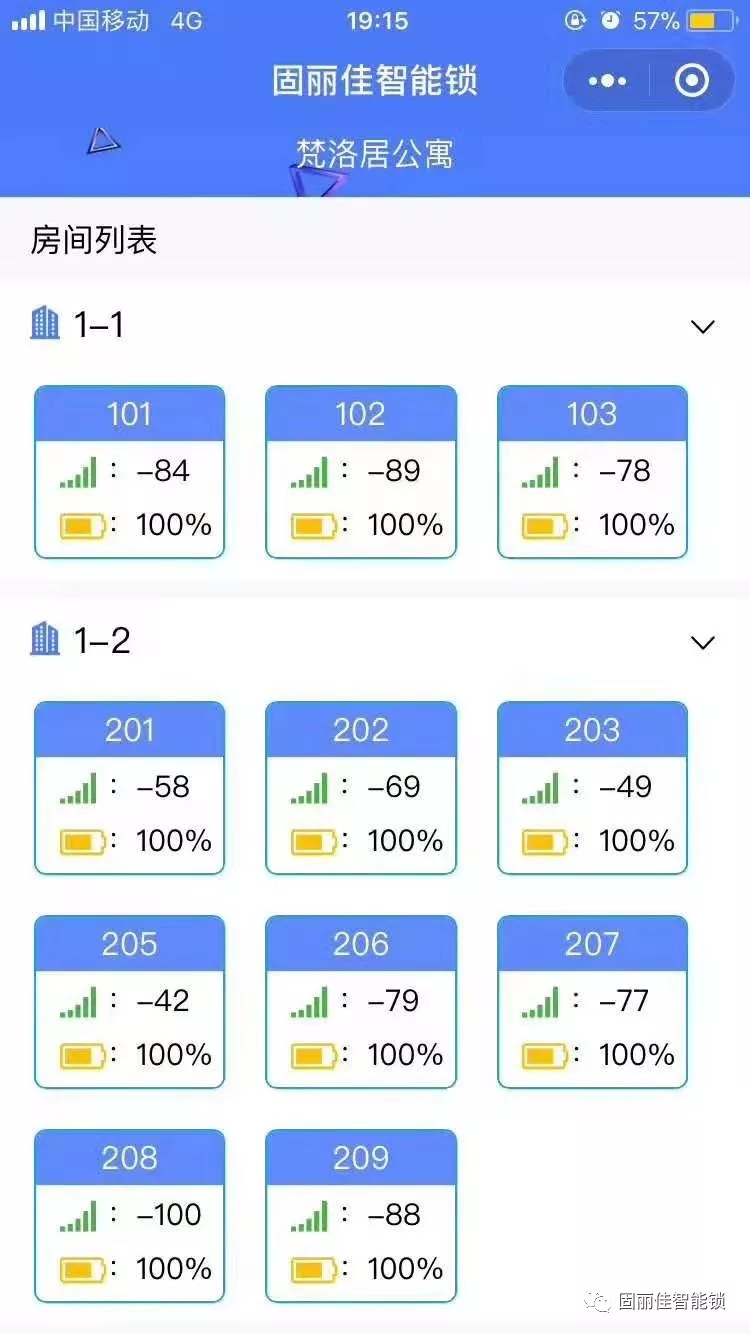The height and width of the screenshot is (1334, 750).
Task: View room 202 lock details
Action: pyautogui.click(x=361, y=787)
